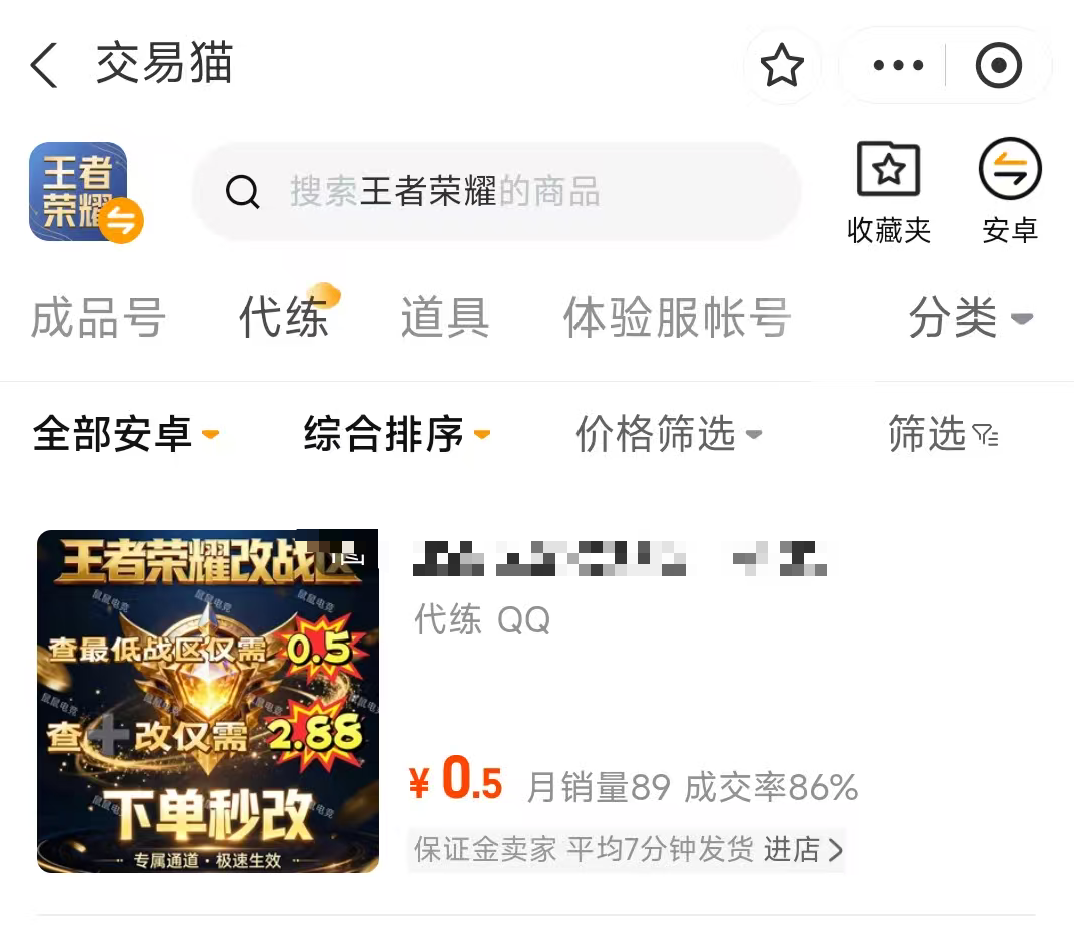Screen dimensions: 1074x929
Task: Switch to 成品号 tab
Action: point(98,319)
